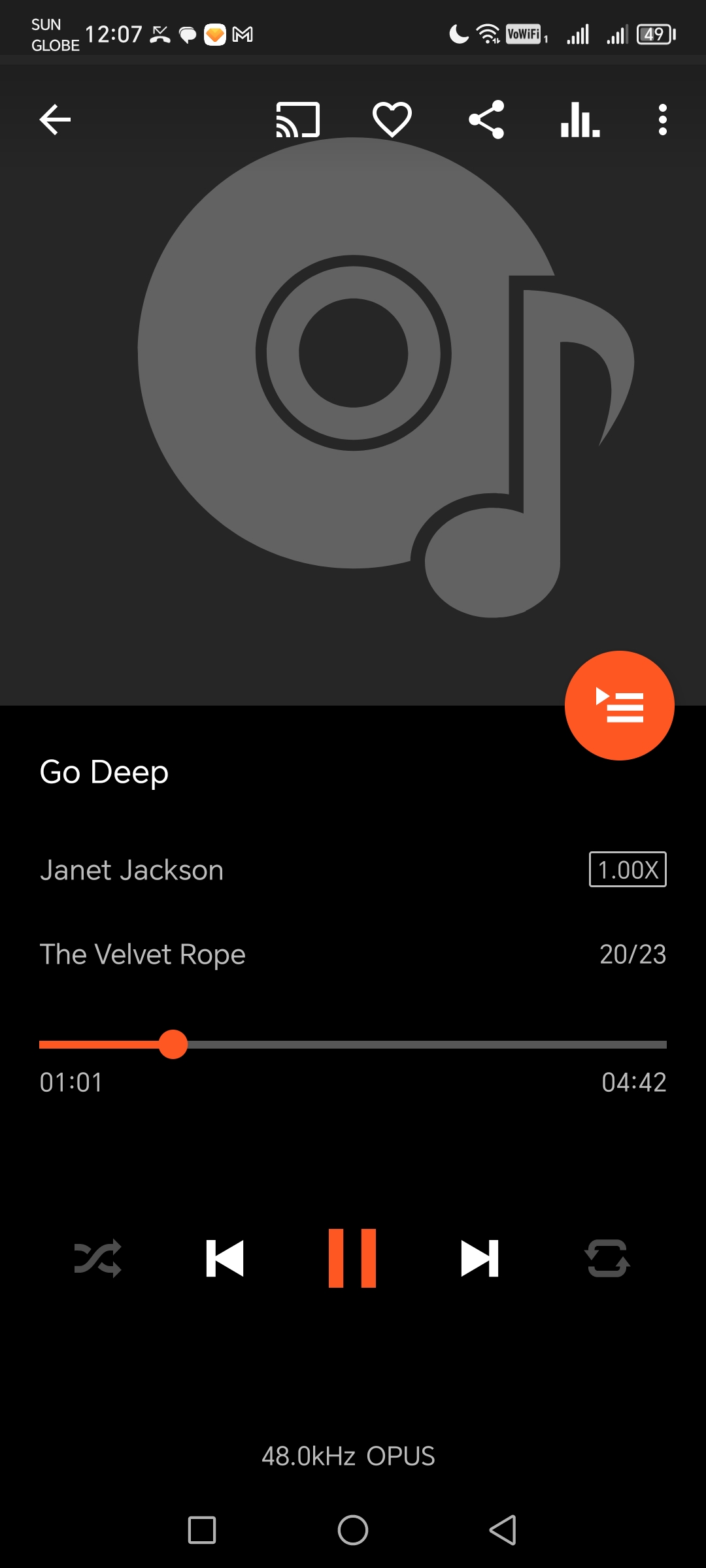This screenshot has height=1568, width=706.
Task: Skip to the previous track
Action: (x=225, y=1258)
